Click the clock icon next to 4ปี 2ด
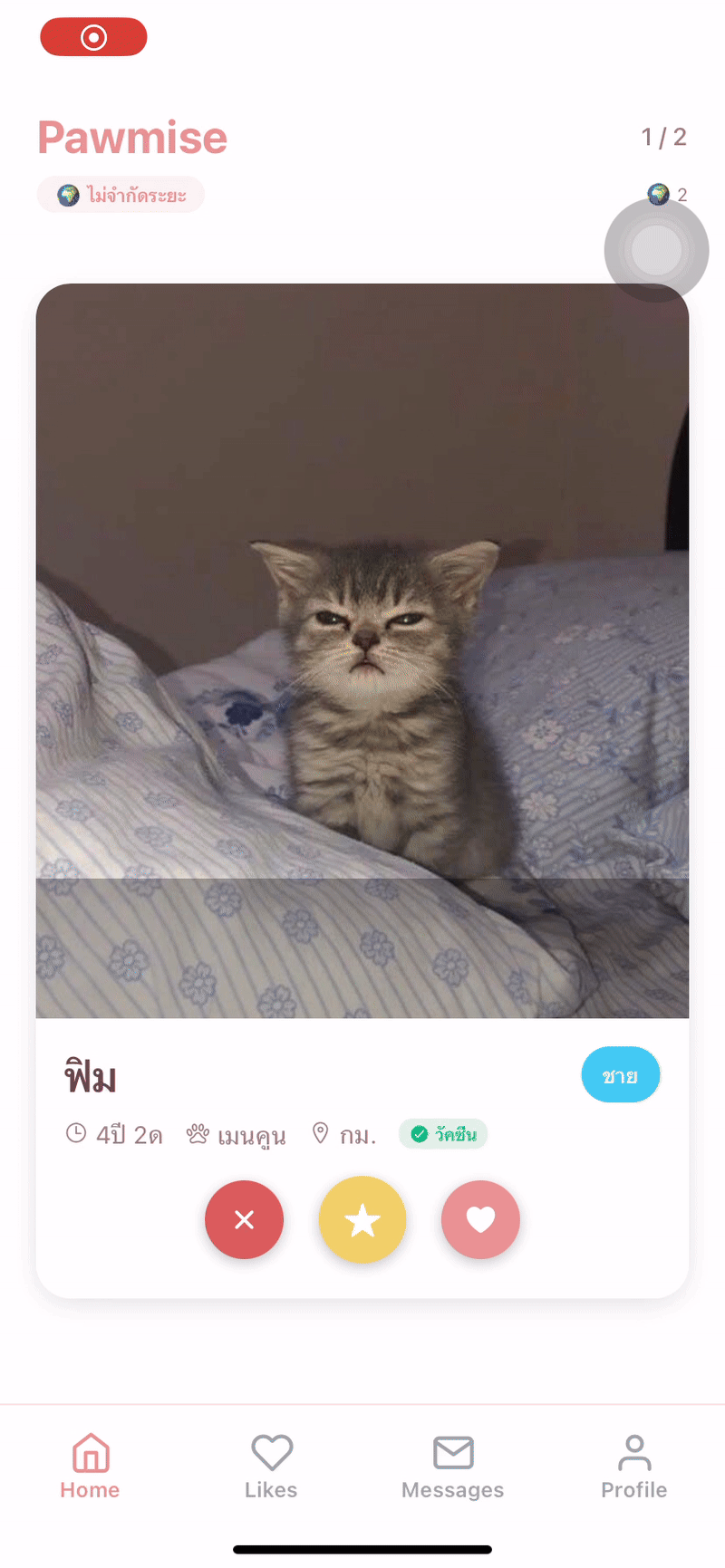The height and width of the screenshot is (1568, 725). [75, 1132]
